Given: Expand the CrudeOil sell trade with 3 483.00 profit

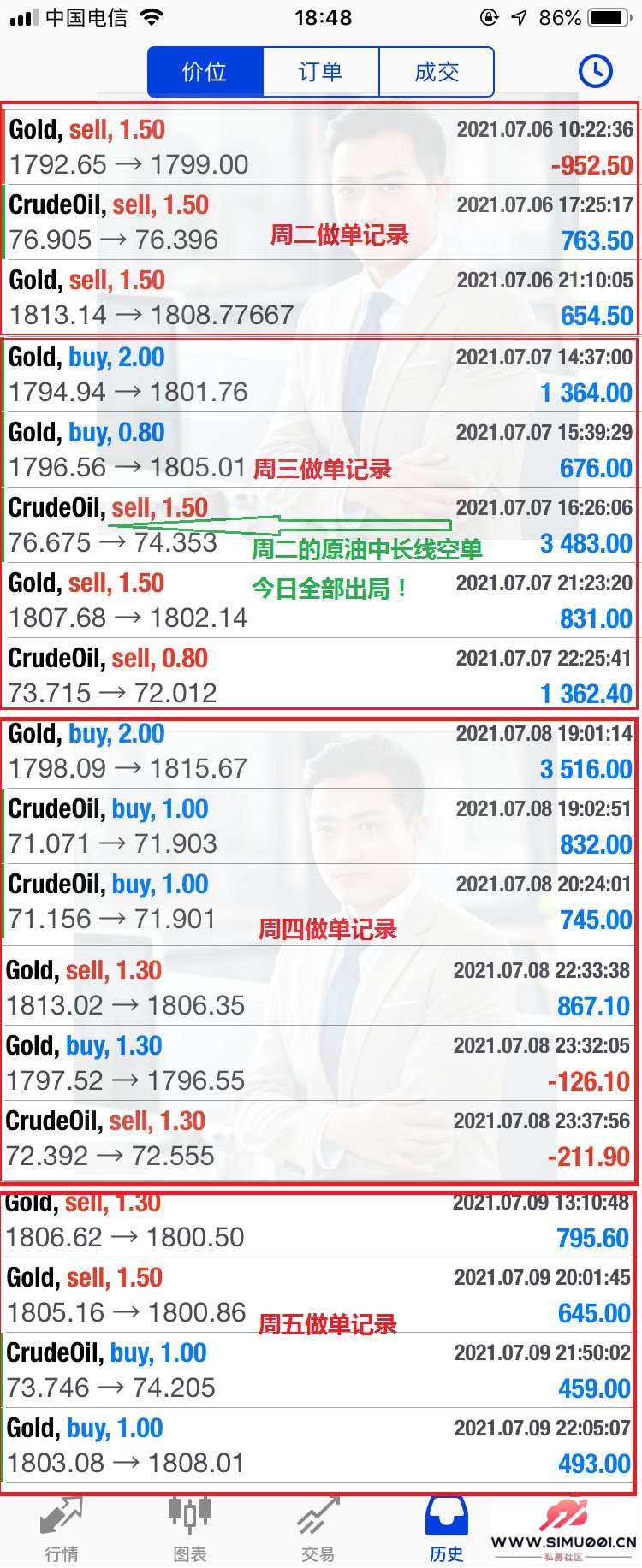Looking at the screenshot, I should (x=321, y=525).
